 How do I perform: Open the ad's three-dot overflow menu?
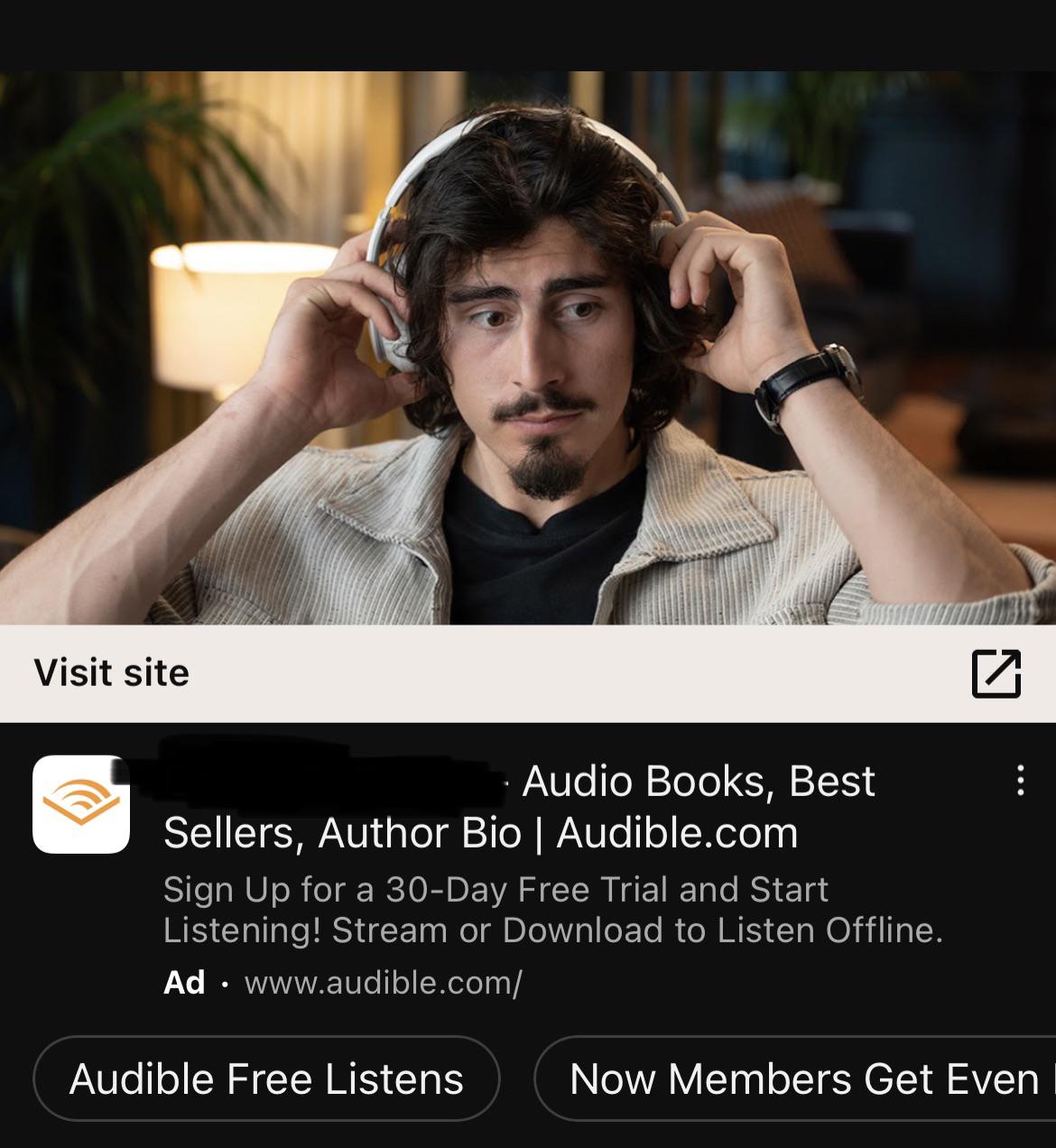click(1020, 781)
